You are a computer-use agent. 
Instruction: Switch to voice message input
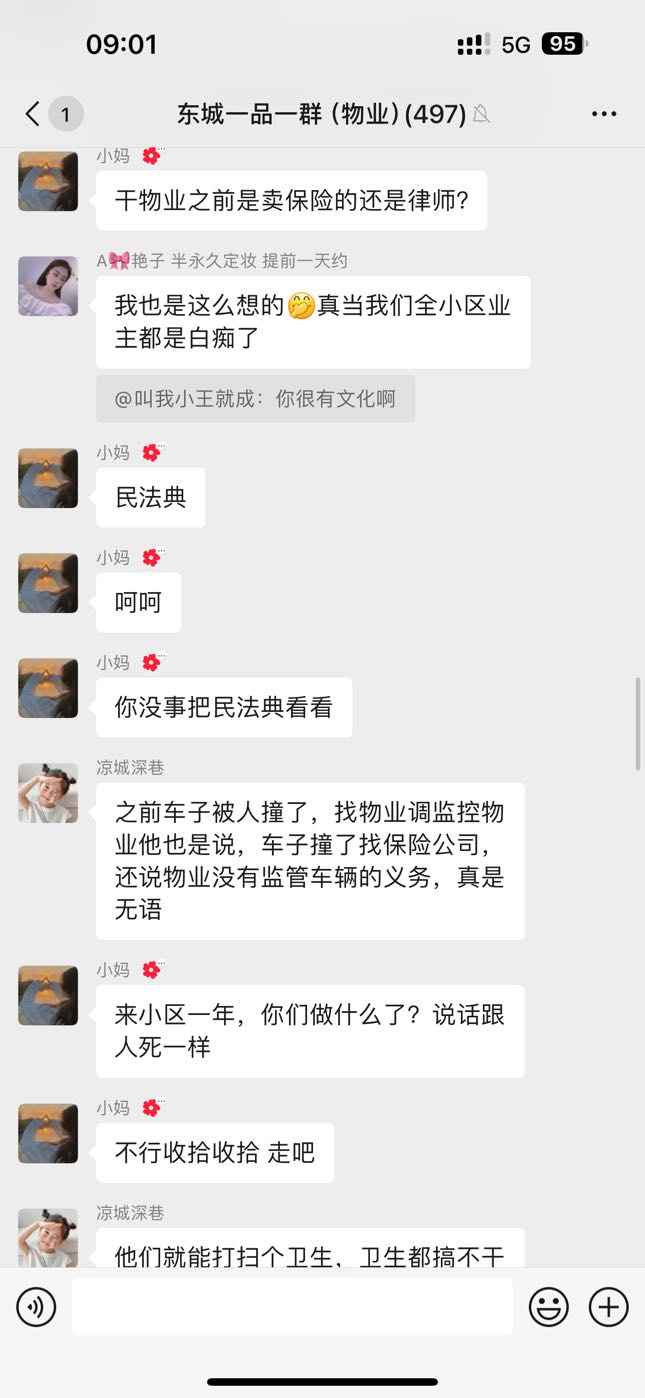point(37,1307)
